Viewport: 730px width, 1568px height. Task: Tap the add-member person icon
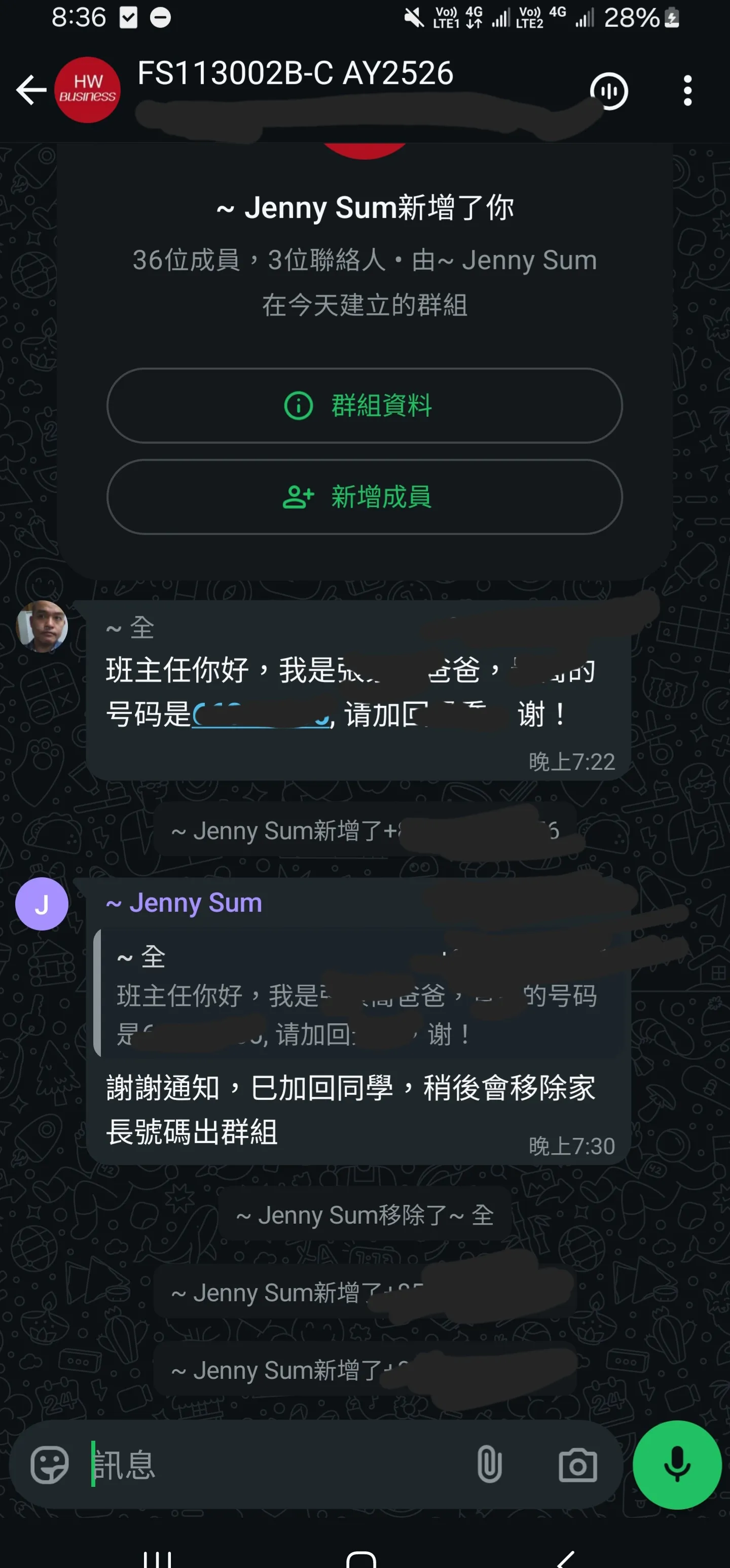point(298,498)
